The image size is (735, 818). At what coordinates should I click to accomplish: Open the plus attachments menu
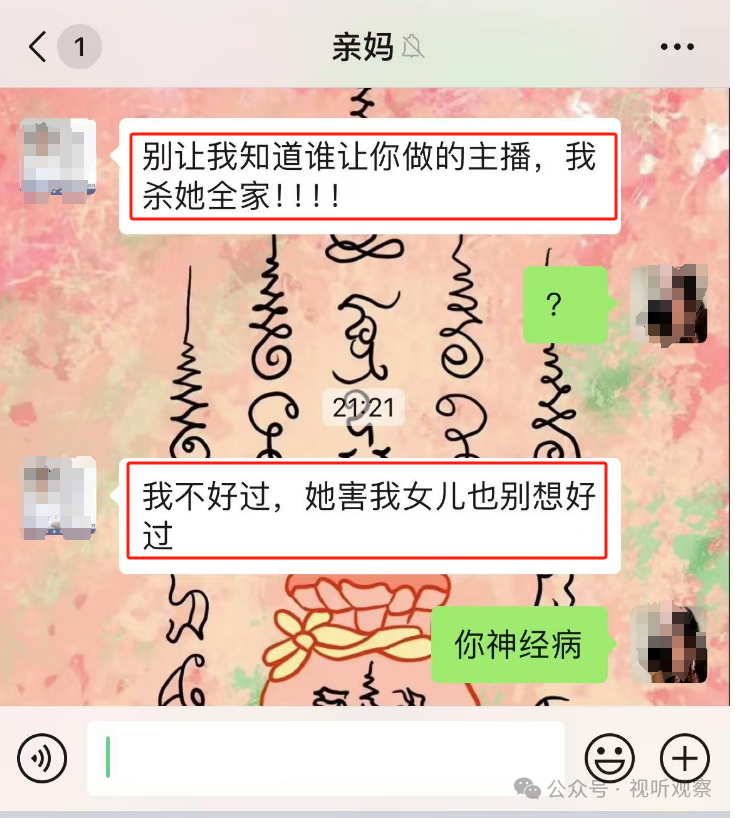pos(684,758)
